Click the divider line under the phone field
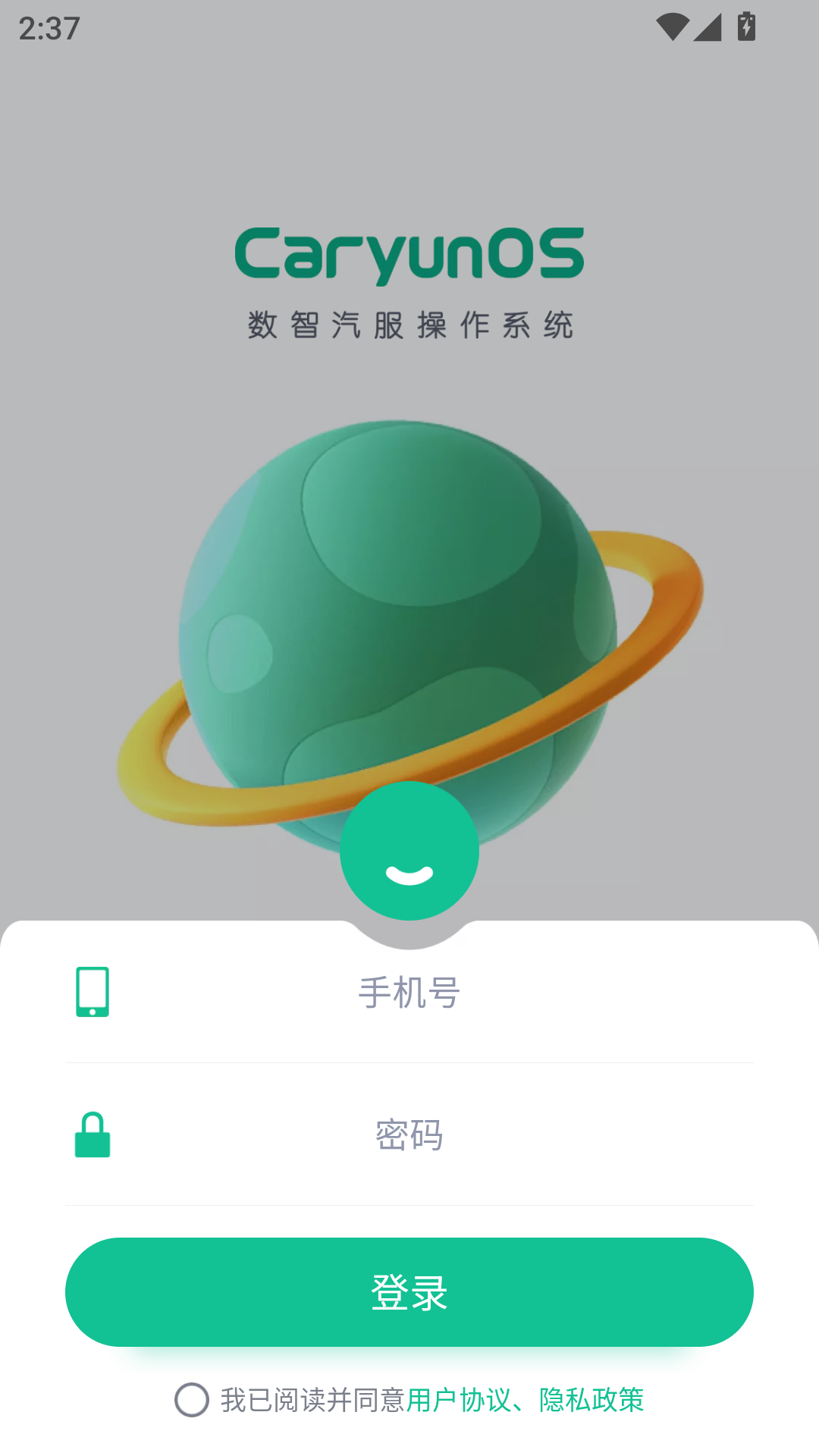Viewport: 819px width, 1456px height. [409, 1063]
